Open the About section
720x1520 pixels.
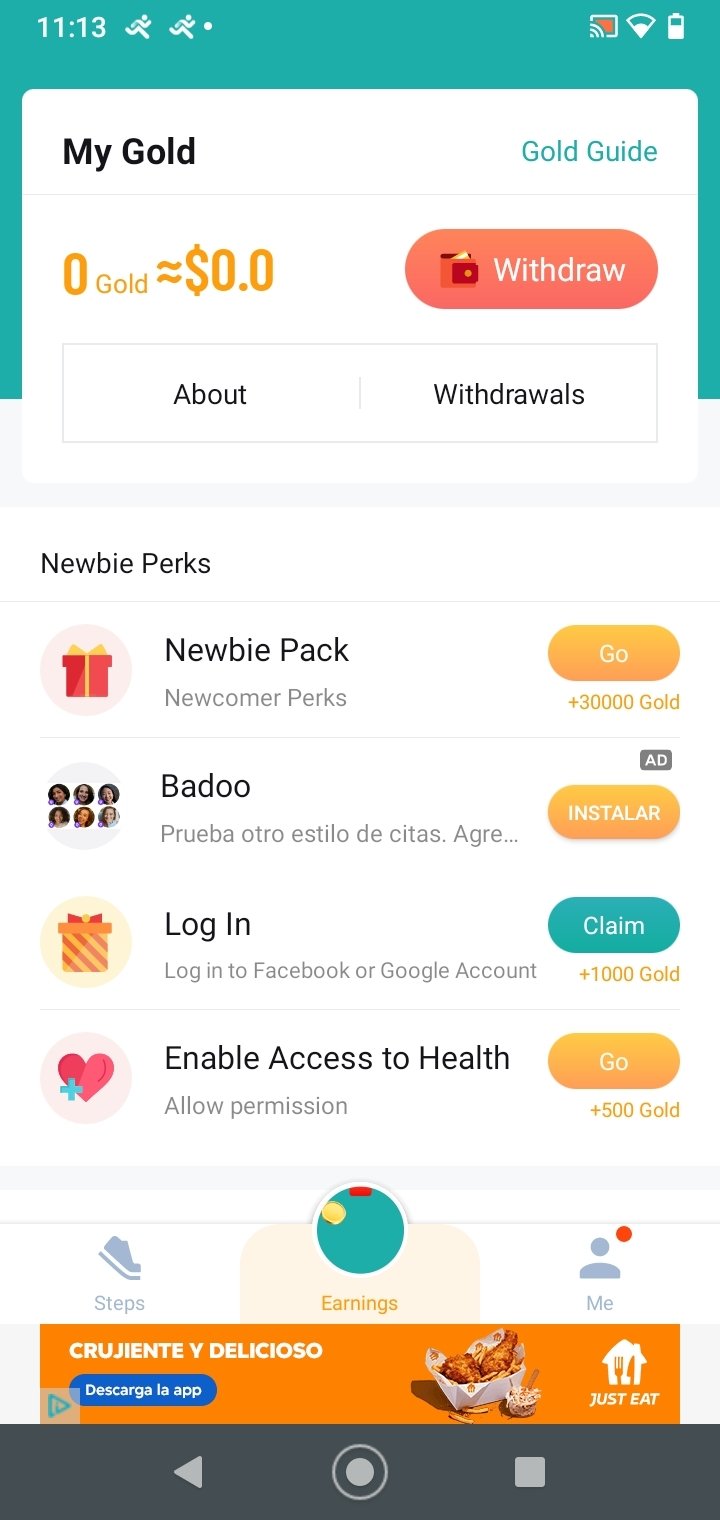210,394
